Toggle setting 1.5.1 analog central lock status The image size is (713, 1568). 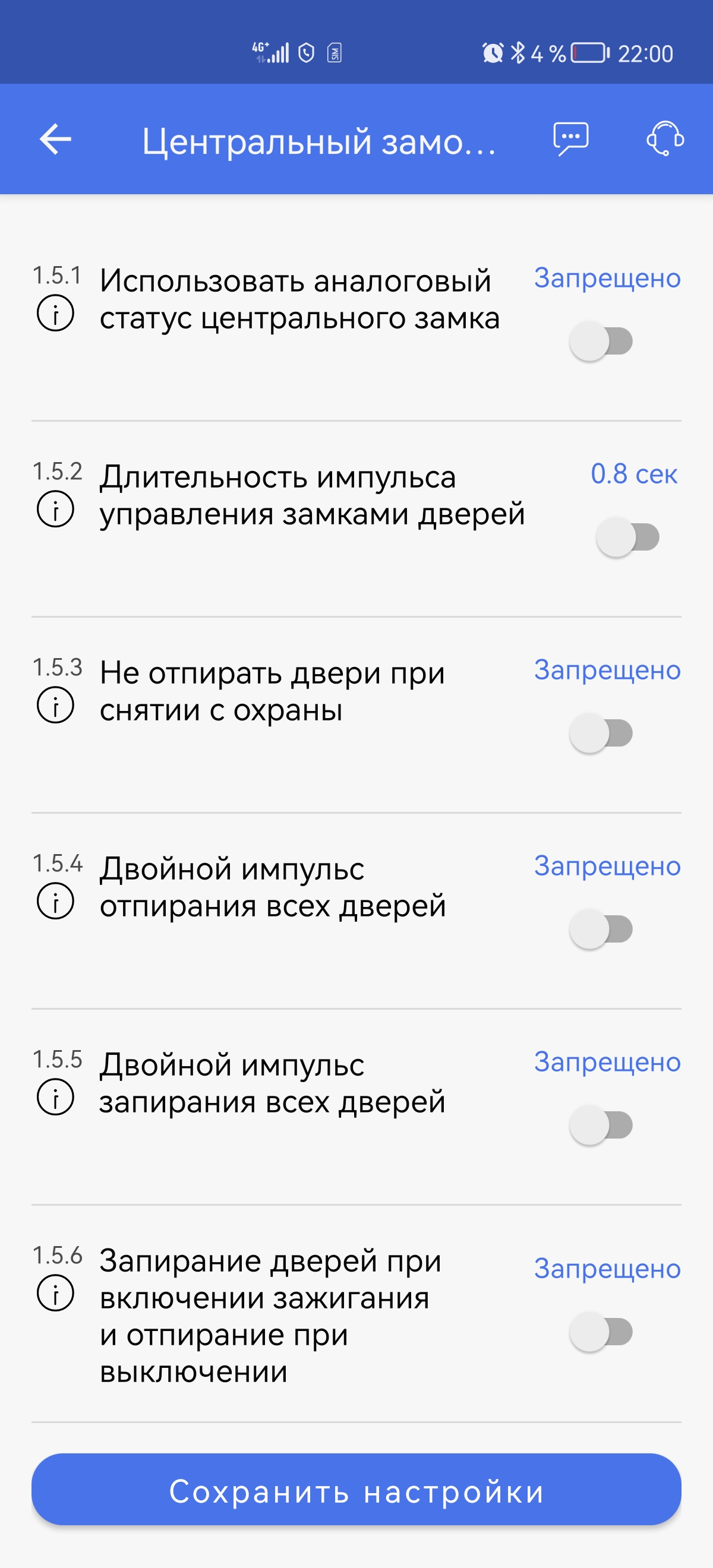click(601, 341)
